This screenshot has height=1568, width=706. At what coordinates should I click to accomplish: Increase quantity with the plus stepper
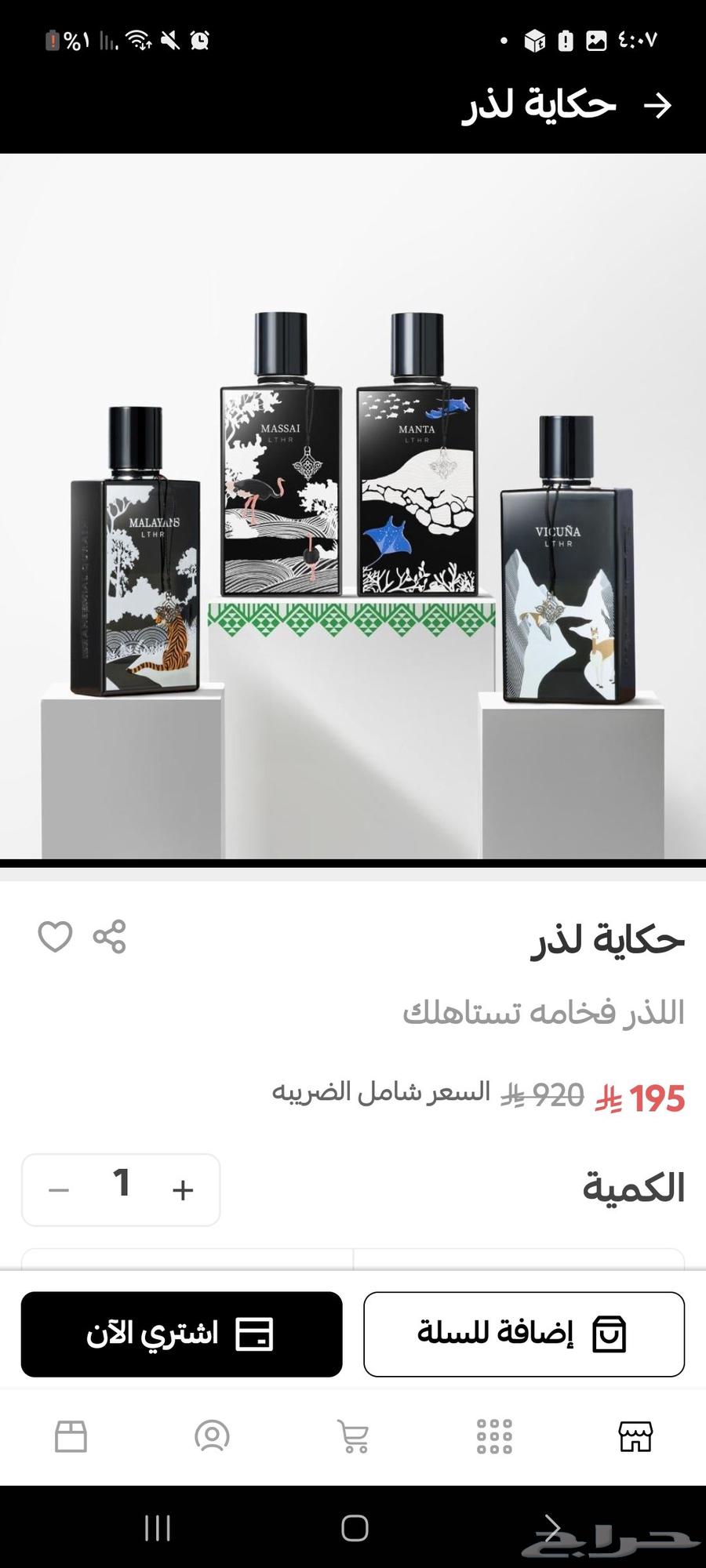184,1189
